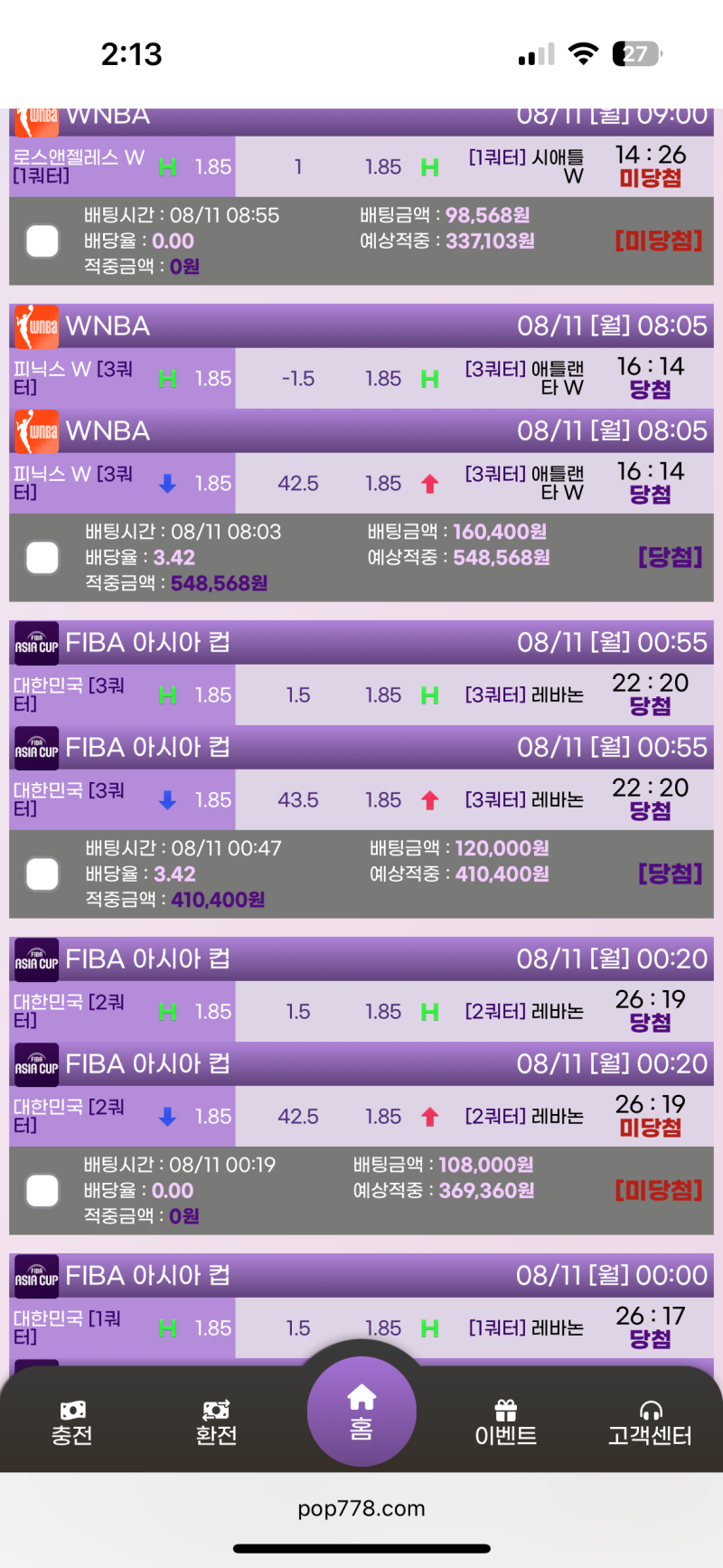Select the checkbox on the 대한민국 3쿼터 bet
This screenshot has height=1568, width=723.
42,874
